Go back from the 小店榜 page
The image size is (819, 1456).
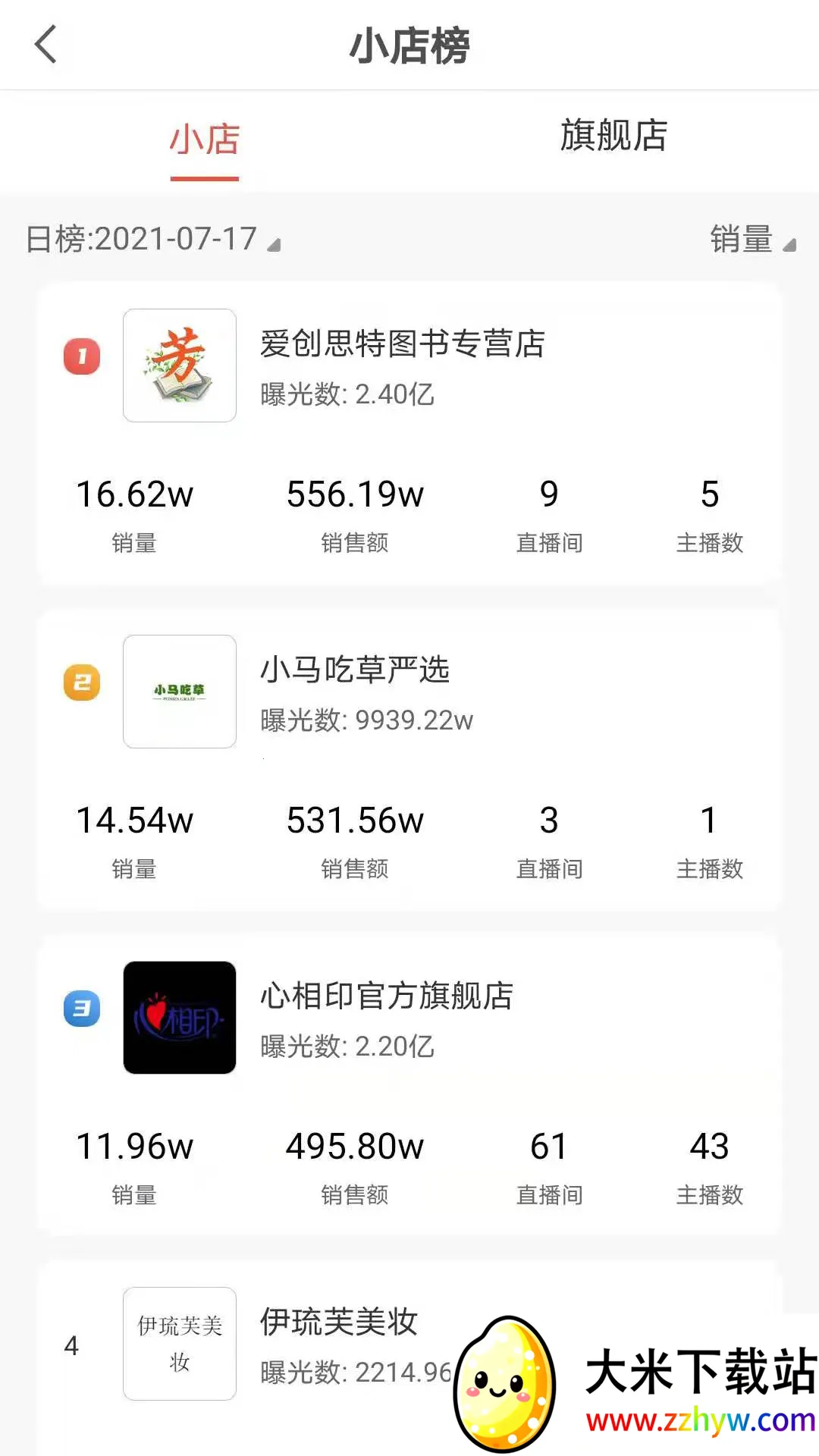(45, 44)
